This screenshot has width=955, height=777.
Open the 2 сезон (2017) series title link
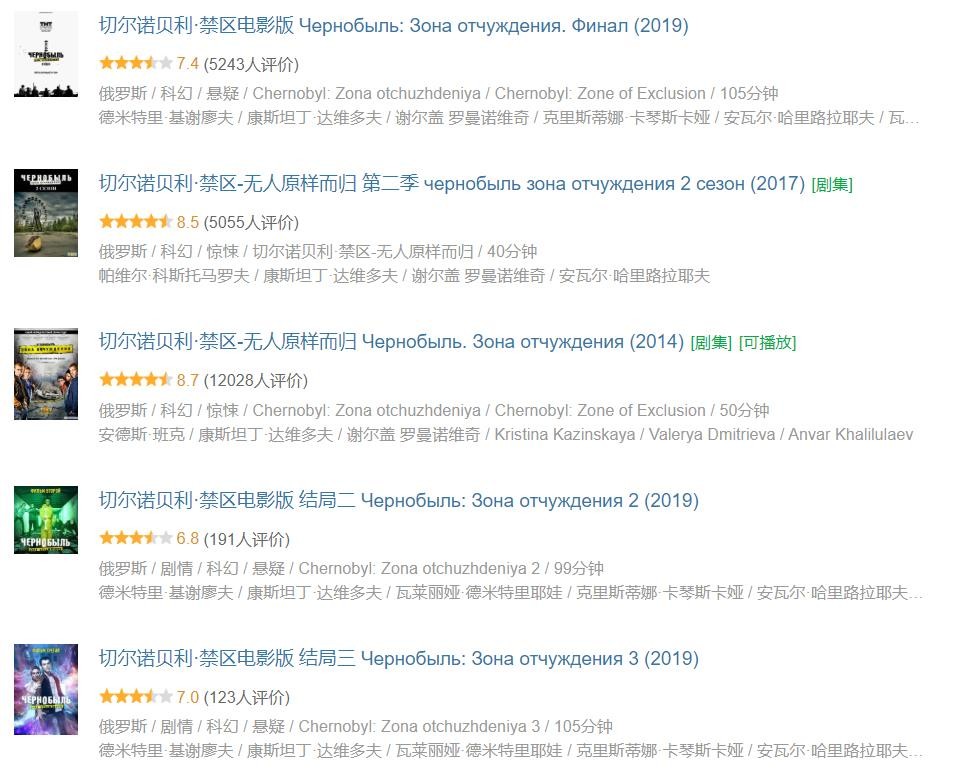click(x=451, y=184)
